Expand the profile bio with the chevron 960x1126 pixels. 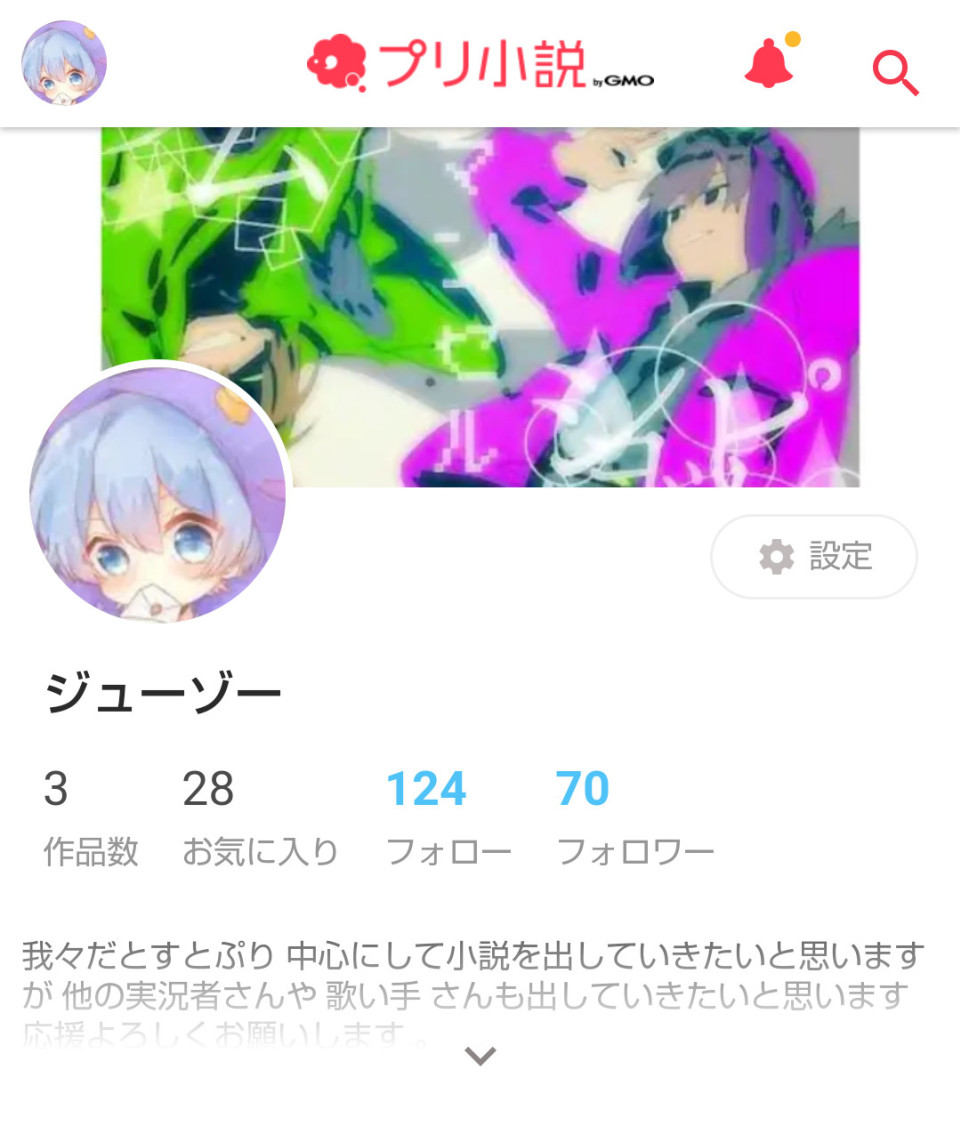(x=481, y=1055)
